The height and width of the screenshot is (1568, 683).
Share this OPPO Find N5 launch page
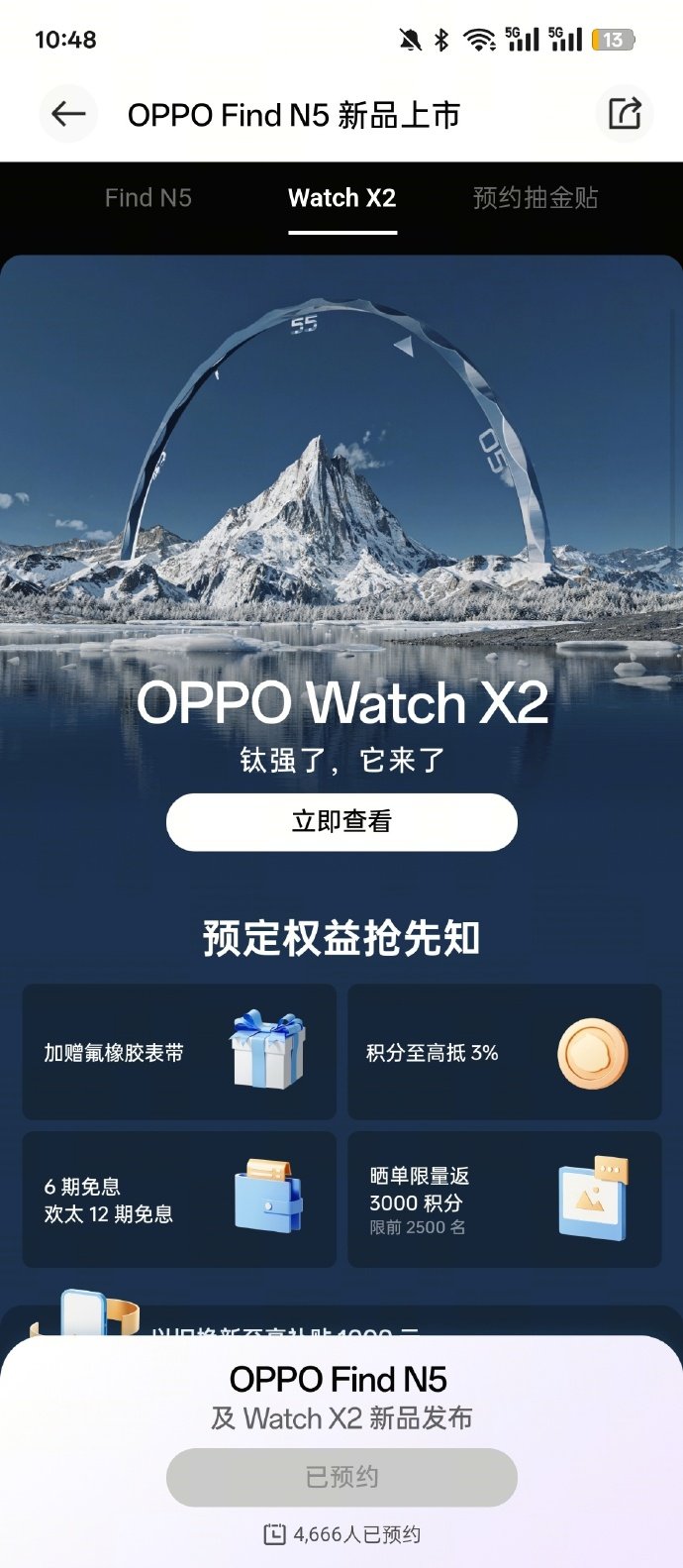pyautogui.click(x=625, y=114)
